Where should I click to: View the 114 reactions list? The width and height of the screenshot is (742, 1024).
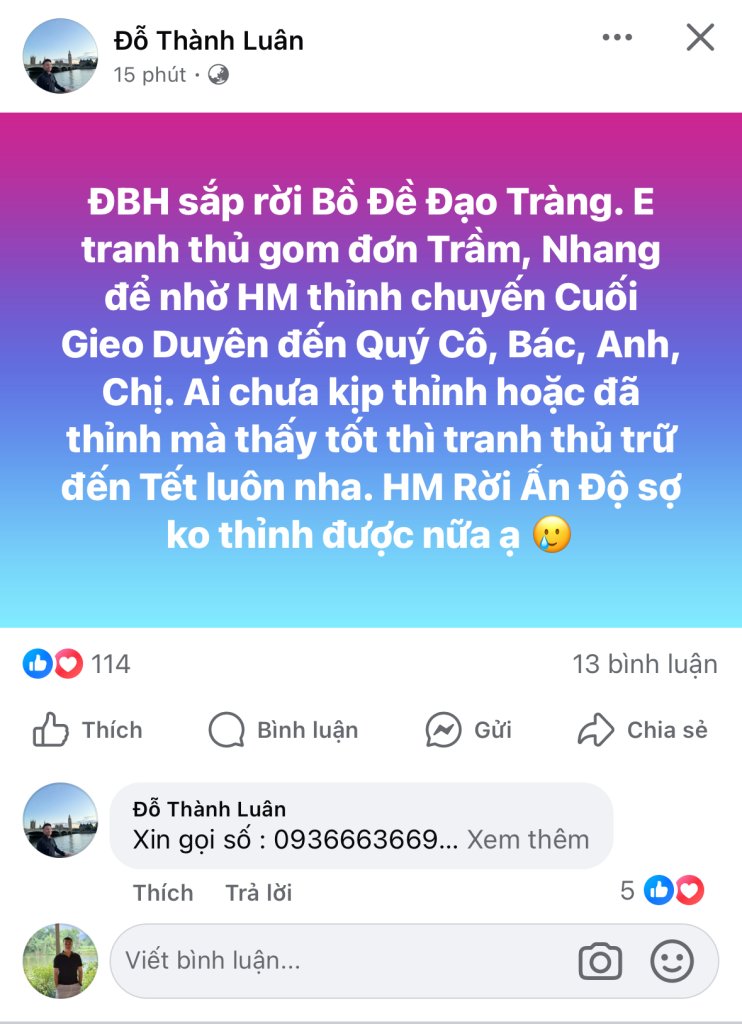click(76, 663)
